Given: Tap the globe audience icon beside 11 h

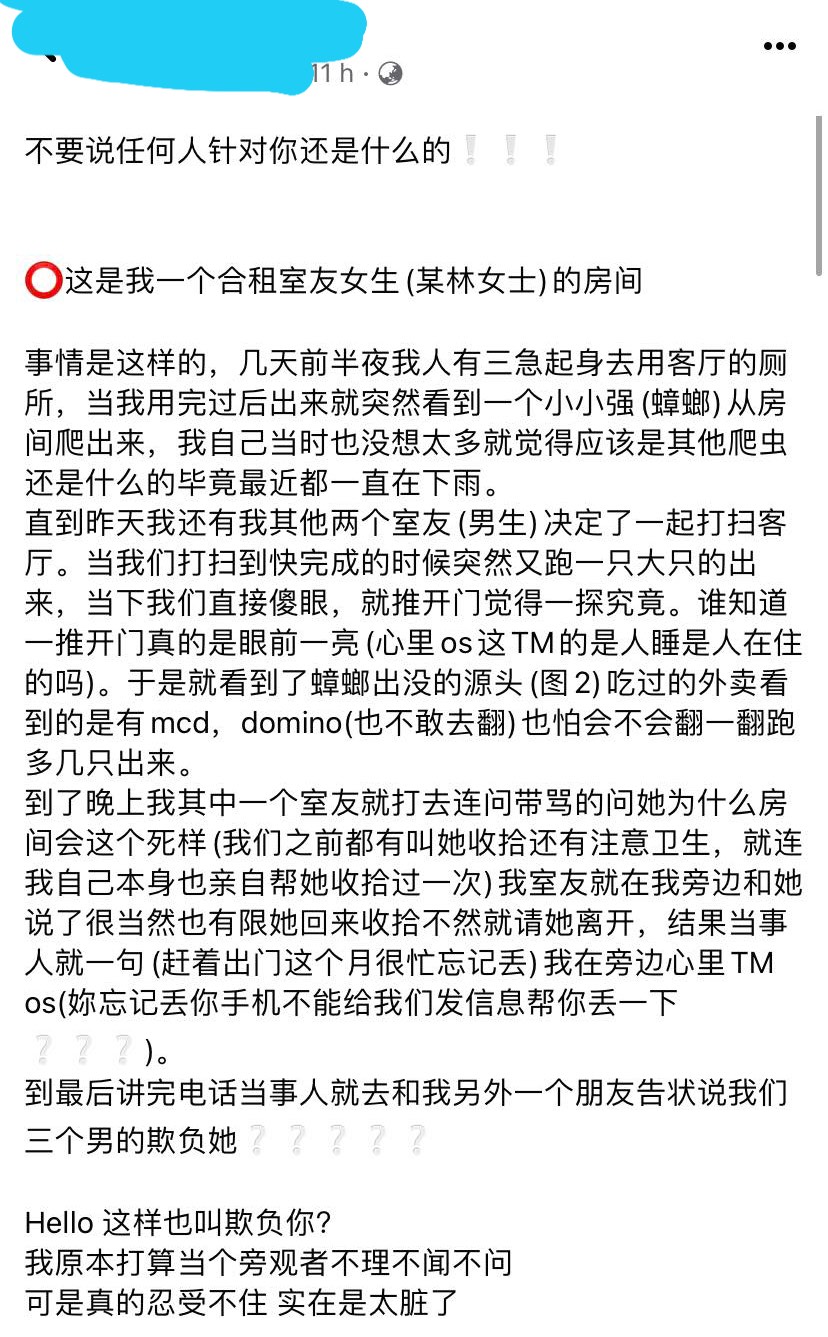Looking at the screenshot, I should tap(390, 73).
